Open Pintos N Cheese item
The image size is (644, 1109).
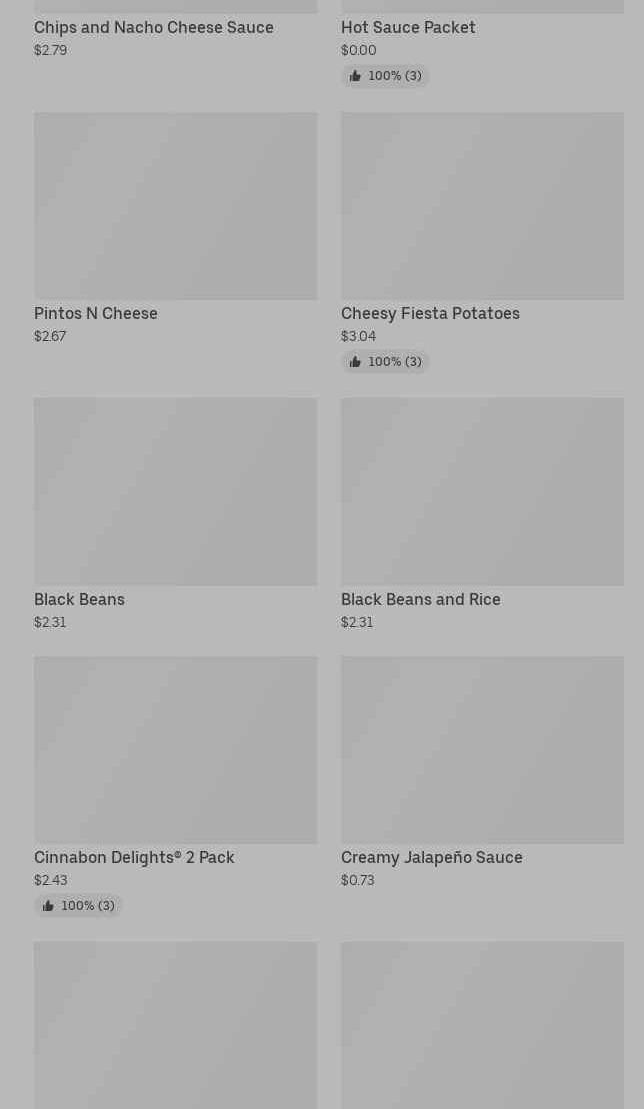pyautogui.click(x=175, y=207)
